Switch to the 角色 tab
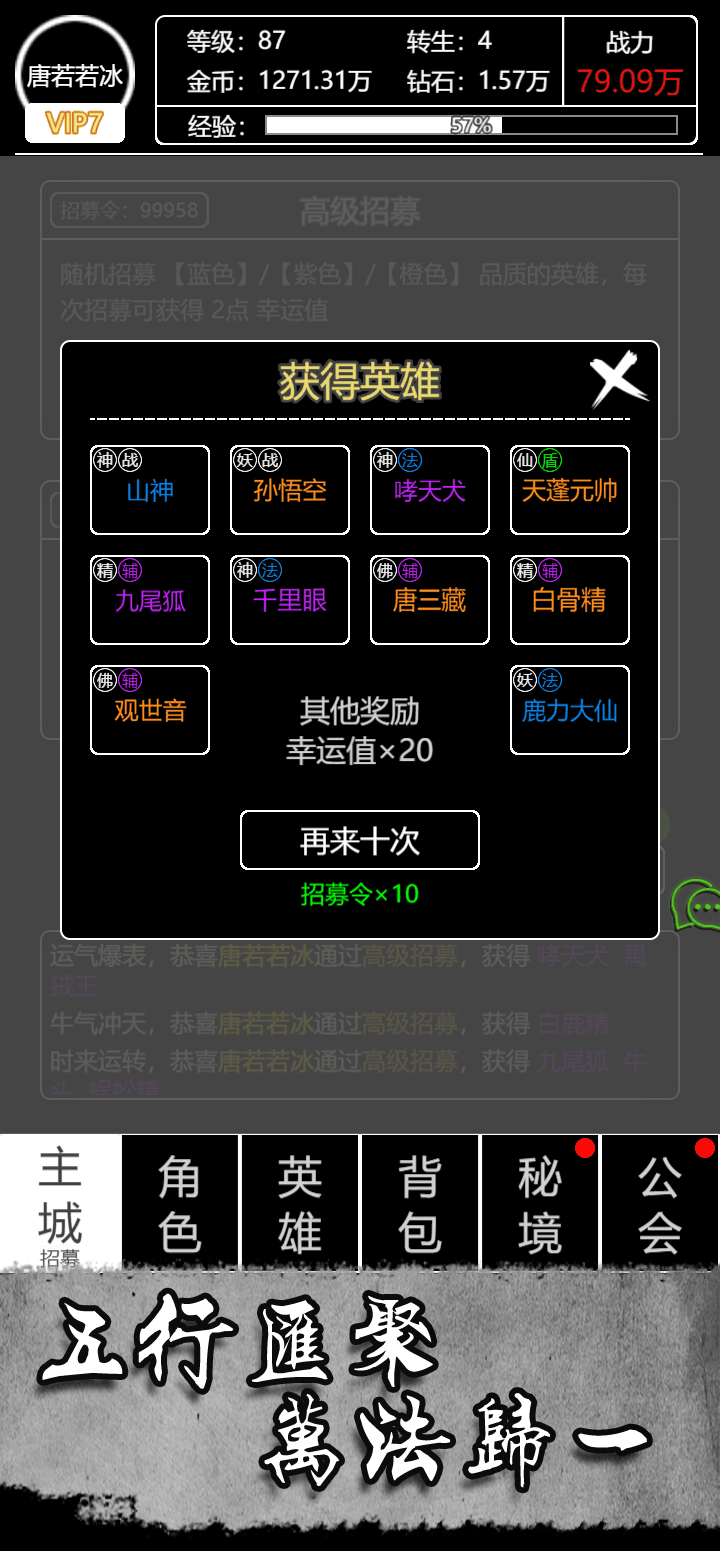The width and height of the screenshot is (720, 1551). (180, 1200)
